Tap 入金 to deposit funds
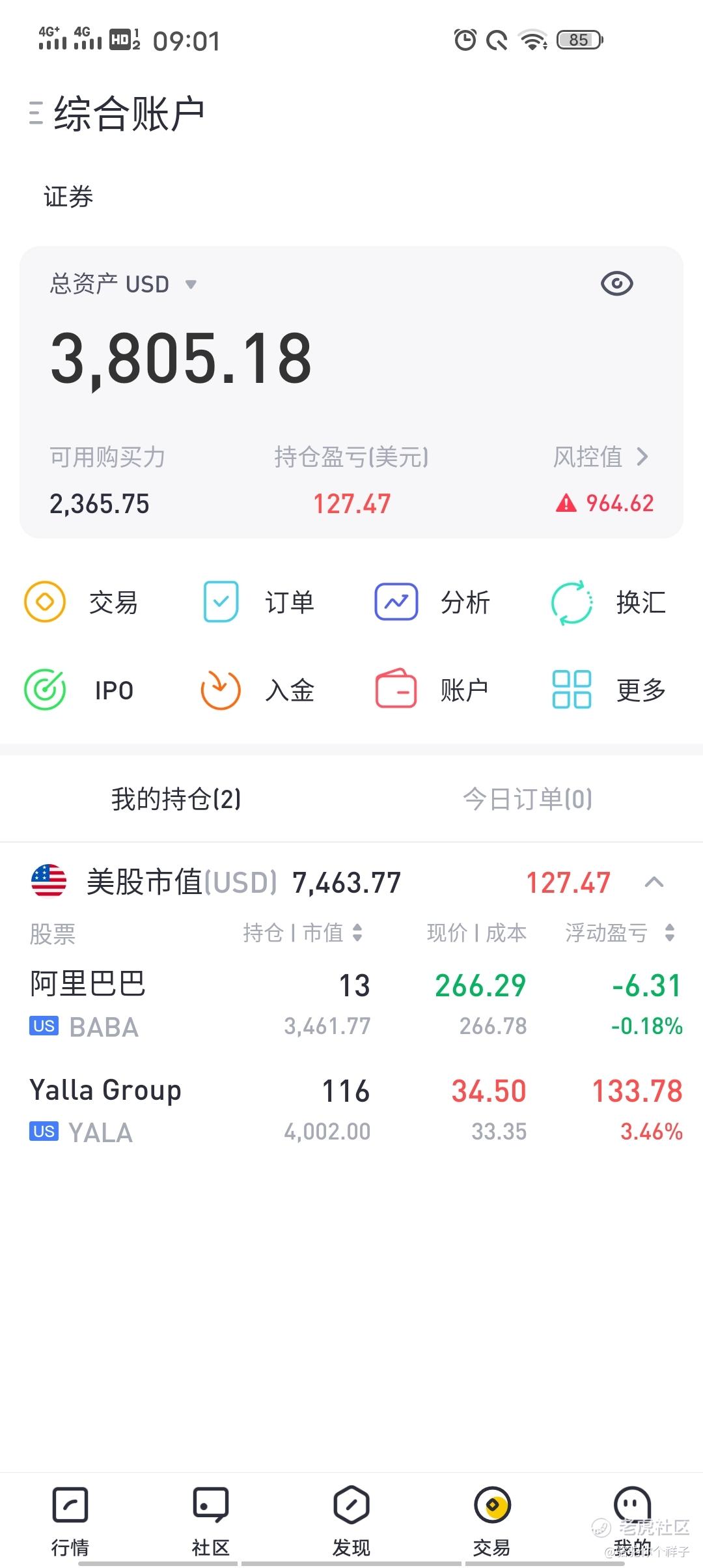The height and width of the screenshot is (1568, 703). pos(258,690)
